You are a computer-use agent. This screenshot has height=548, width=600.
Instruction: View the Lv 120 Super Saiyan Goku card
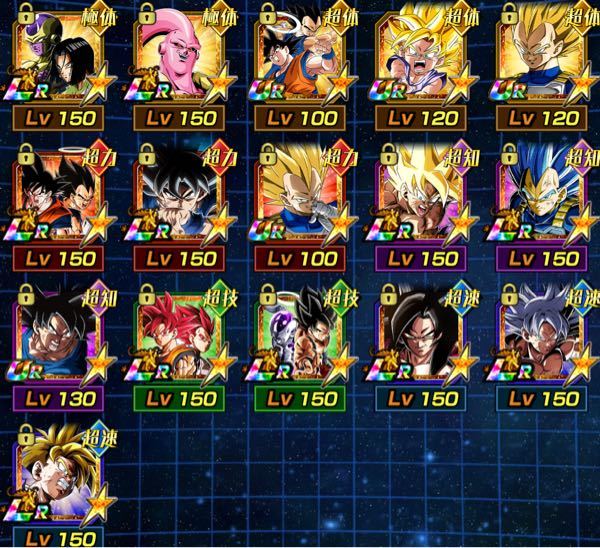tap(422, 60)
